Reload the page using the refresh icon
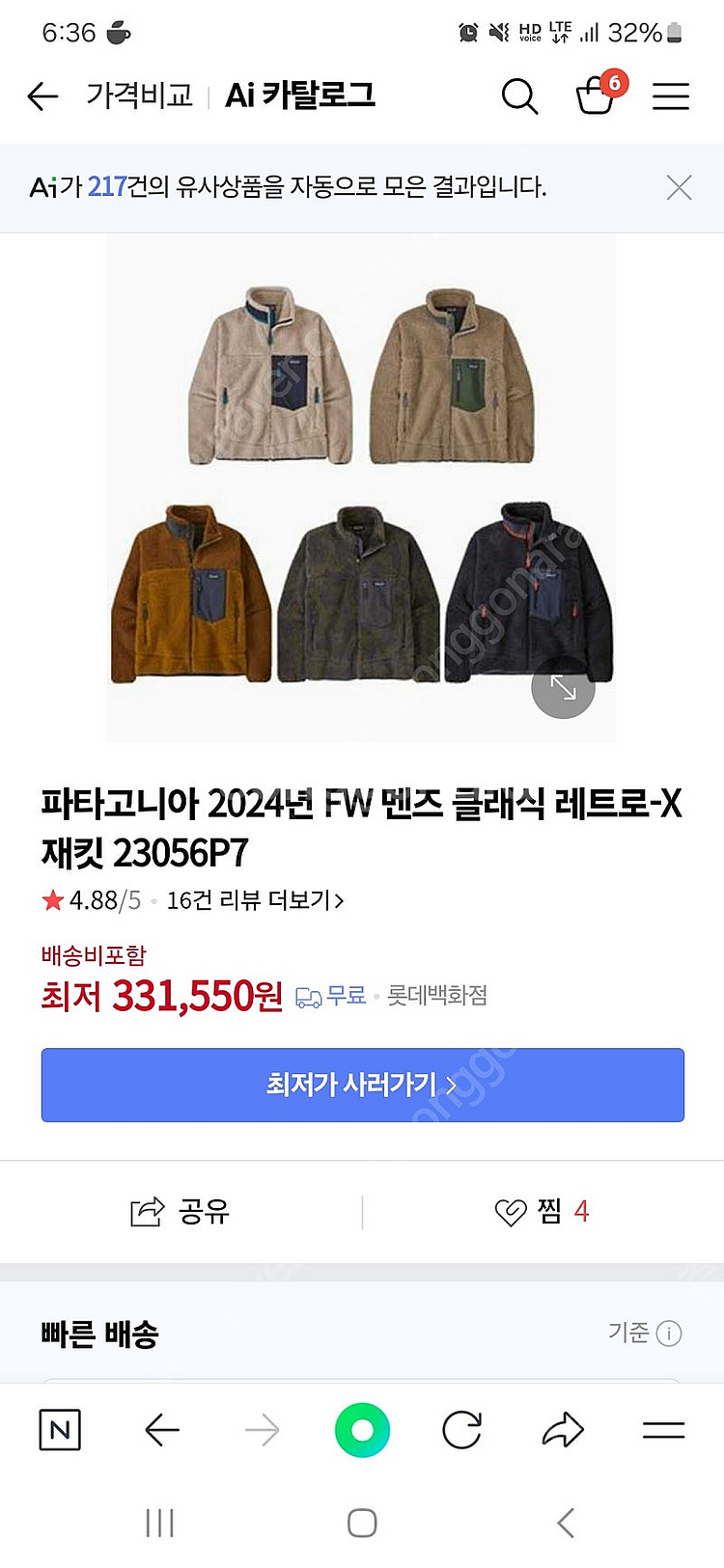Screen dimensions: 724x1568 point(462,1432)
